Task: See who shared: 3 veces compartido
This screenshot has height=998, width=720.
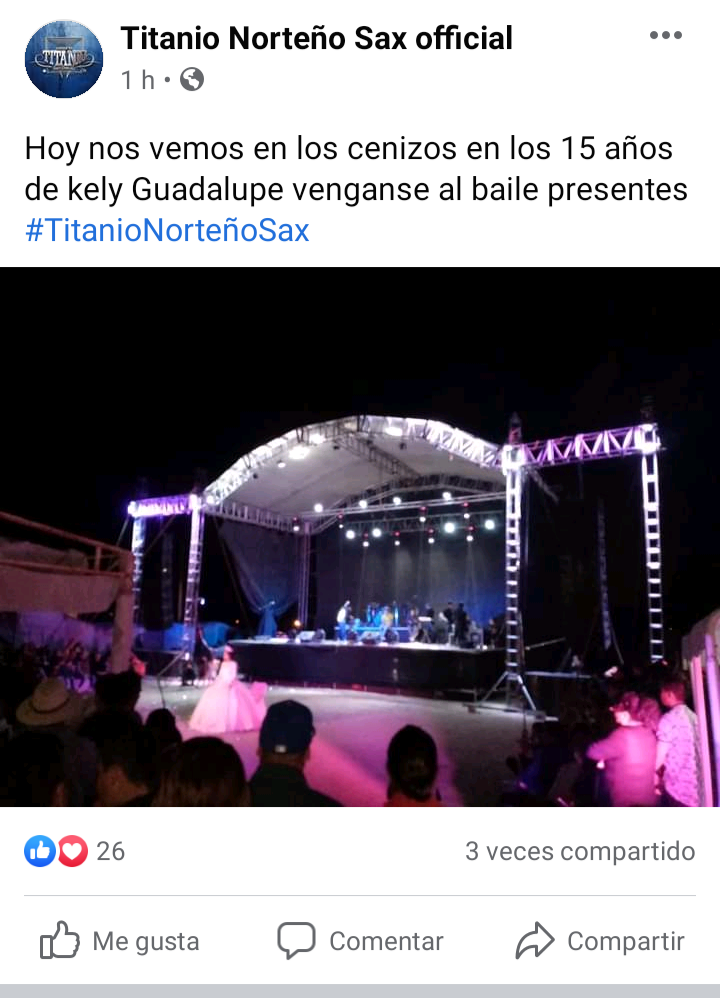Action: click(579, 851)
